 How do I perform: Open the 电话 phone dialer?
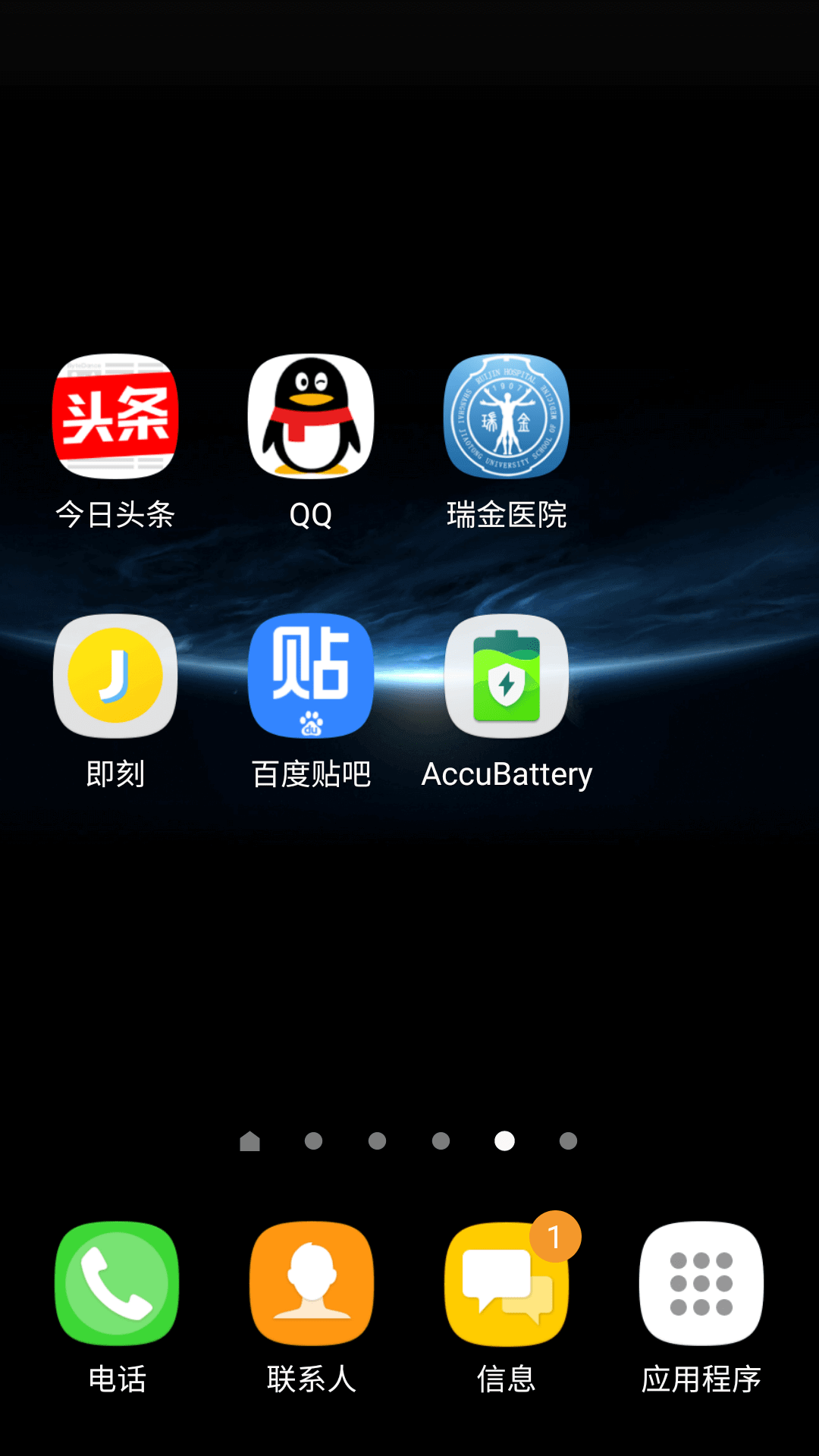pos(117,1283)
